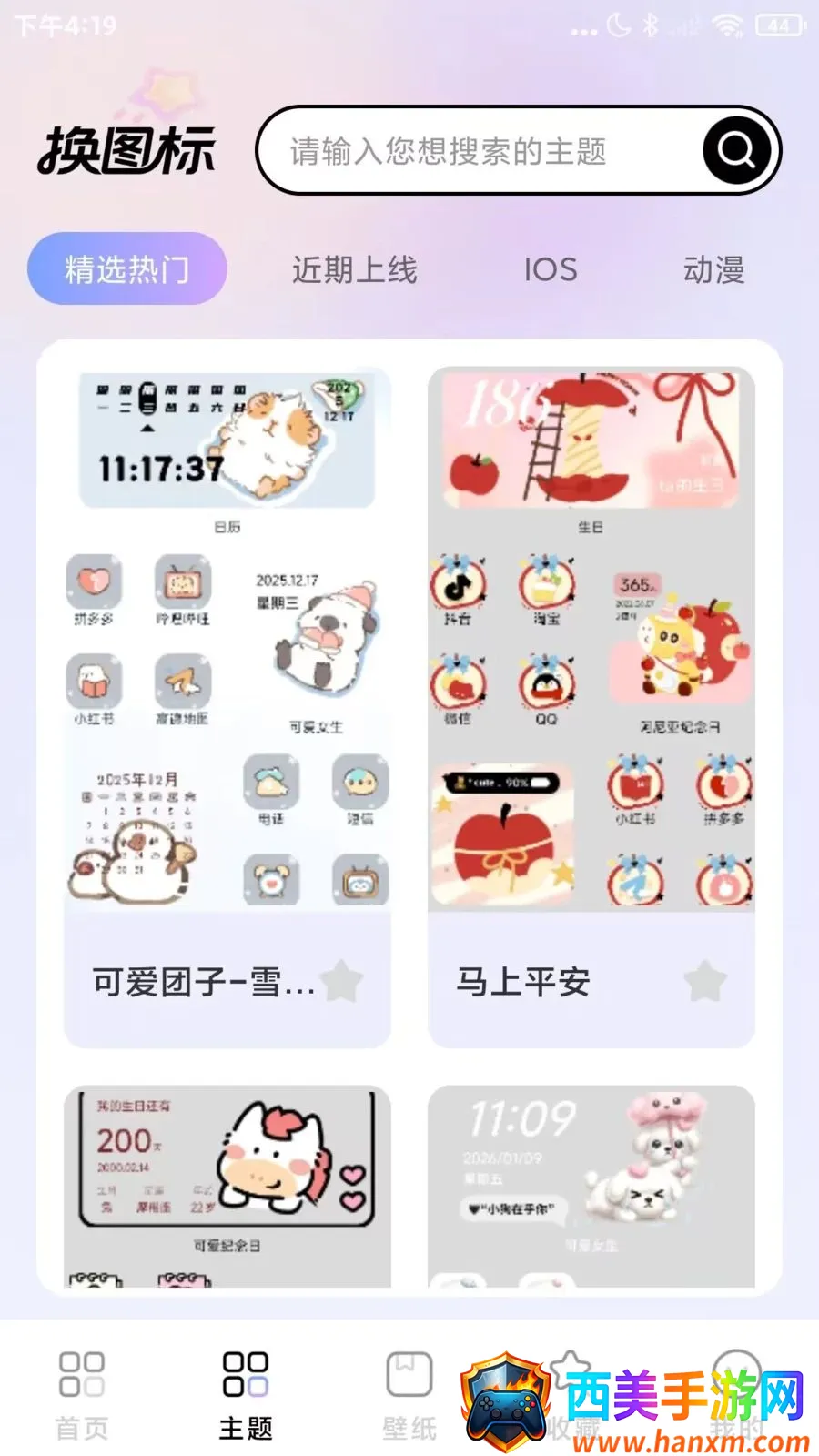Switch to the 近期上线 tab
819x1456 pixels.
[x=354, y=269]
